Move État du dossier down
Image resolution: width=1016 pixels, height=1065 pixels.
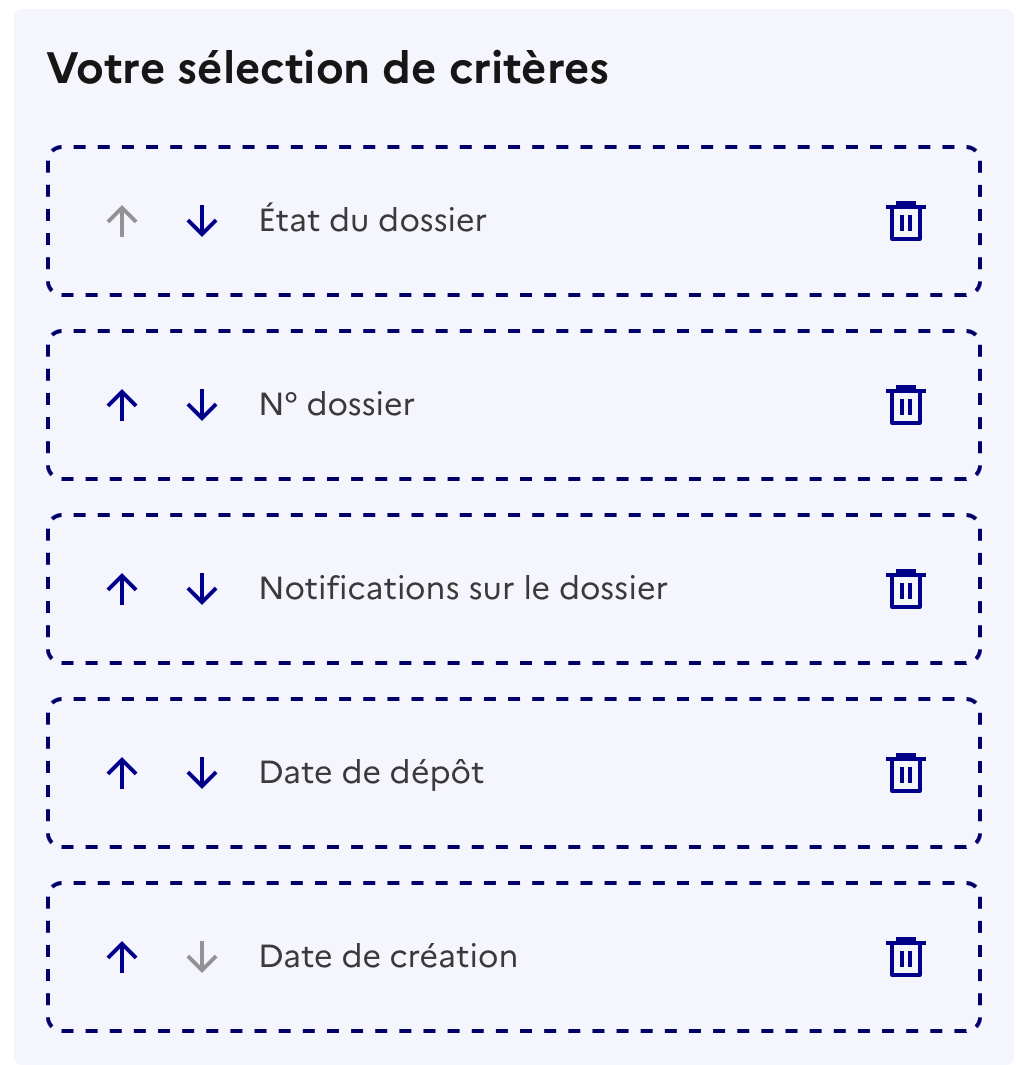point(202,221)
